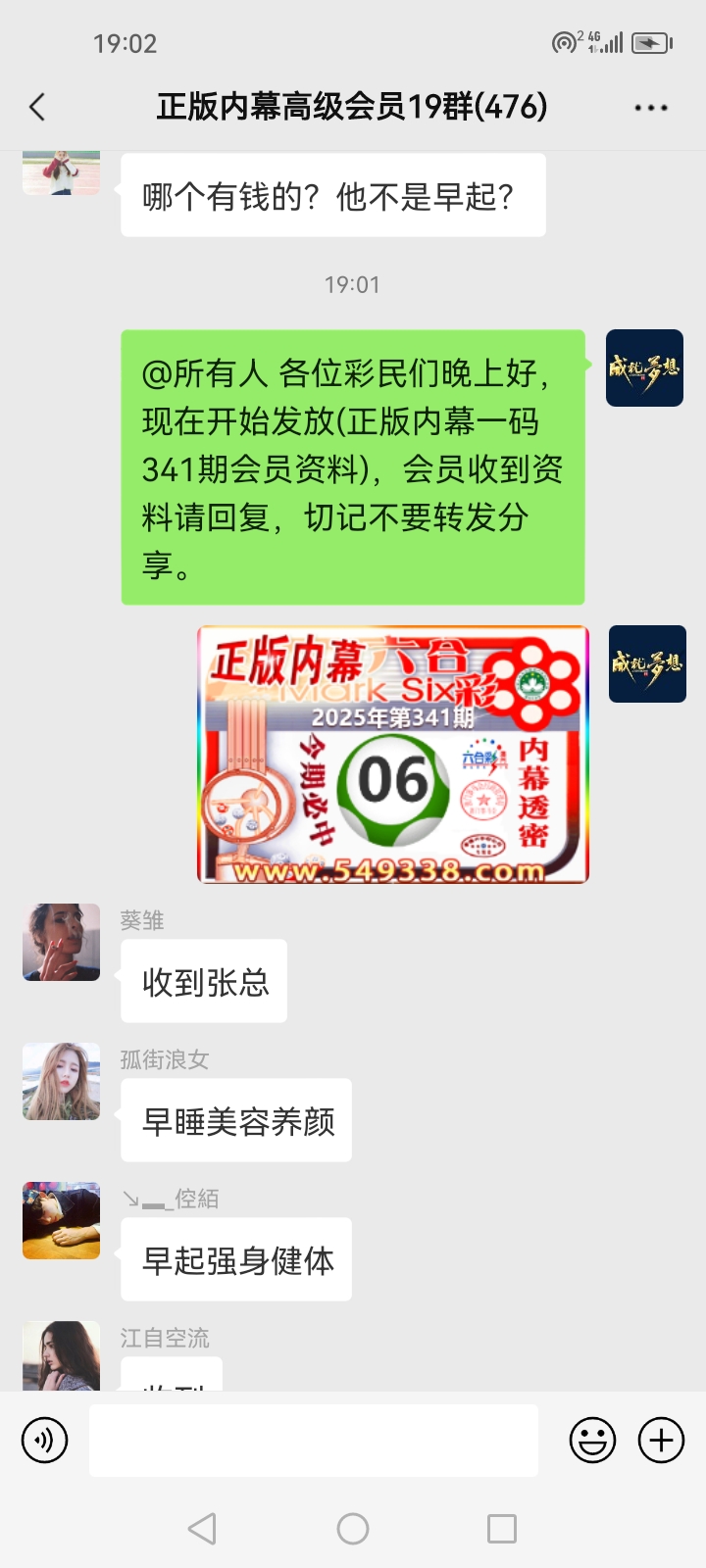
Task: Open the lottery image numbered 06
Action: pos(393,755)
